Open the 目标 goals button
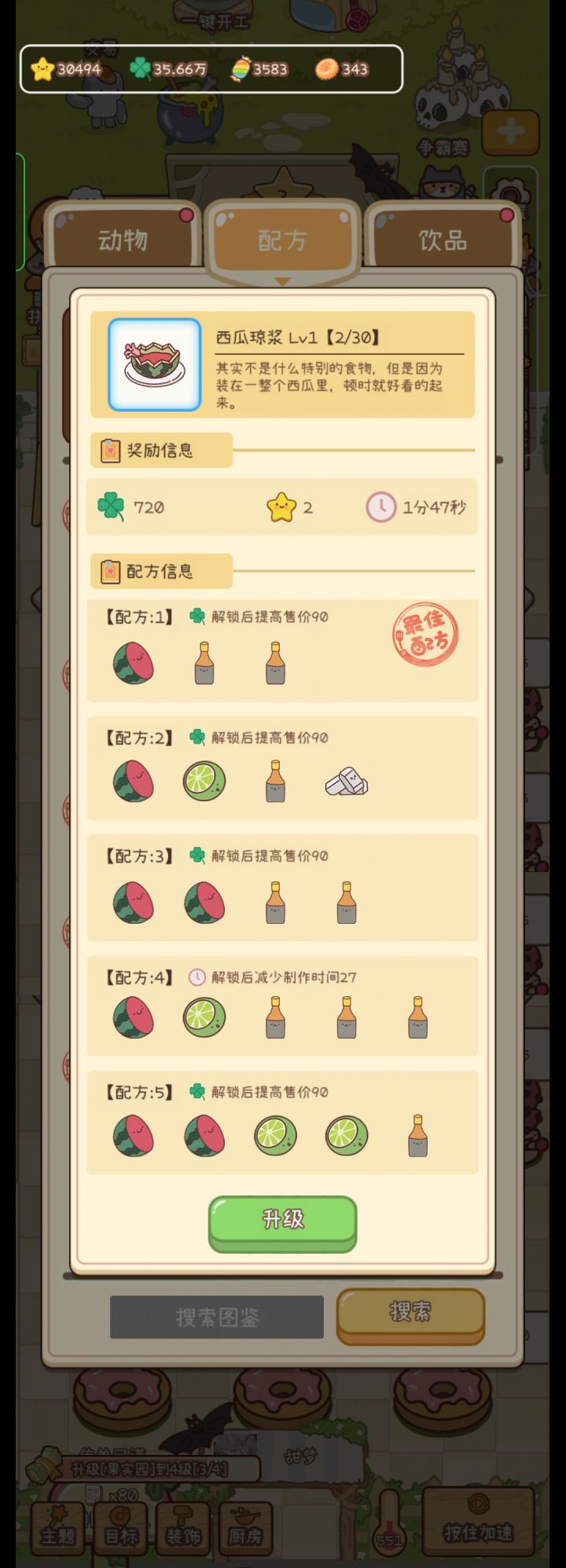 pyautogui.click(x=121, y=1528)
